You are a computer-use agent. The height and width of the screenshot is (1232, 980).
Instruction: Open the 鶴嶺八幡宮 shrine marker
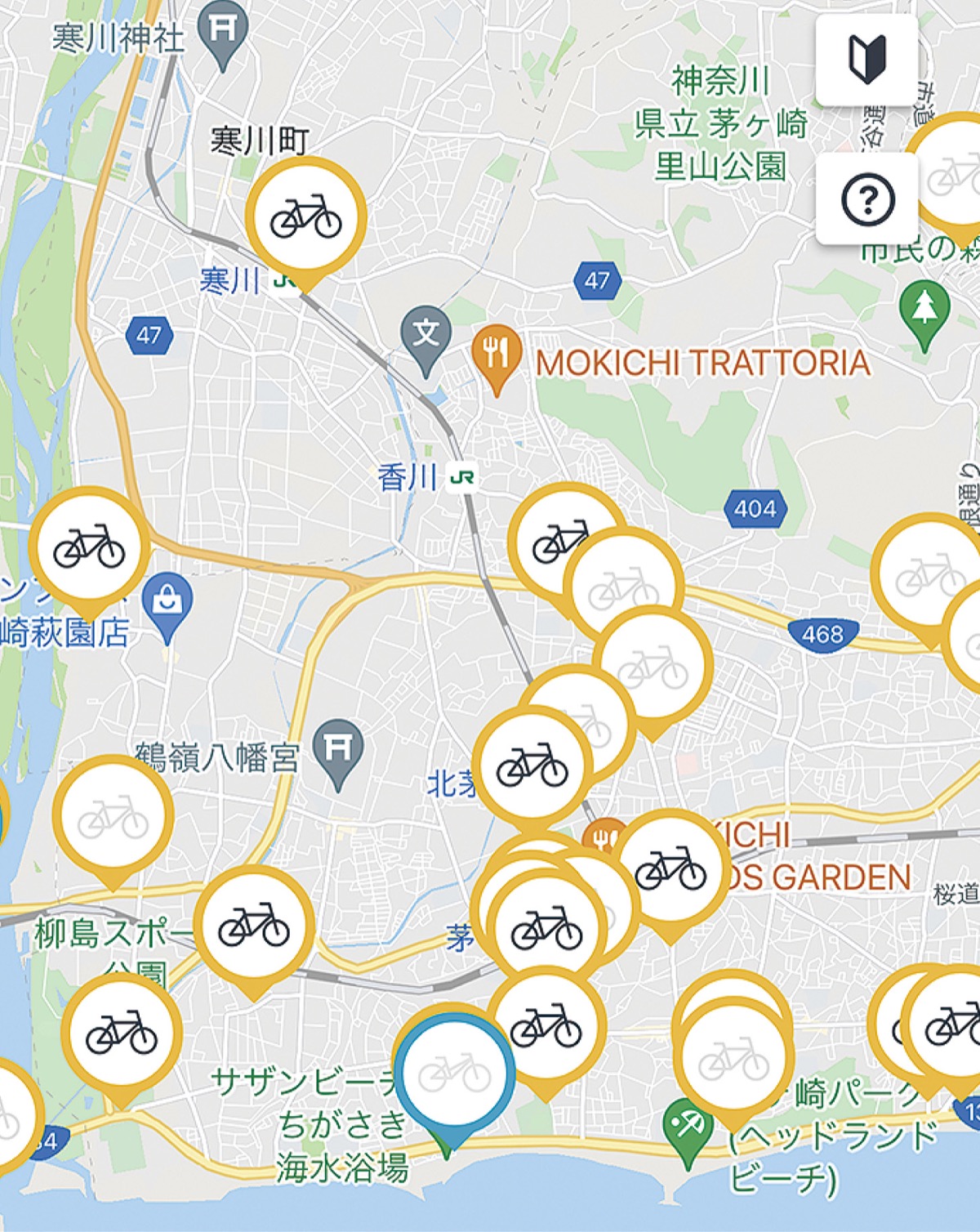(x=337, y=748)
